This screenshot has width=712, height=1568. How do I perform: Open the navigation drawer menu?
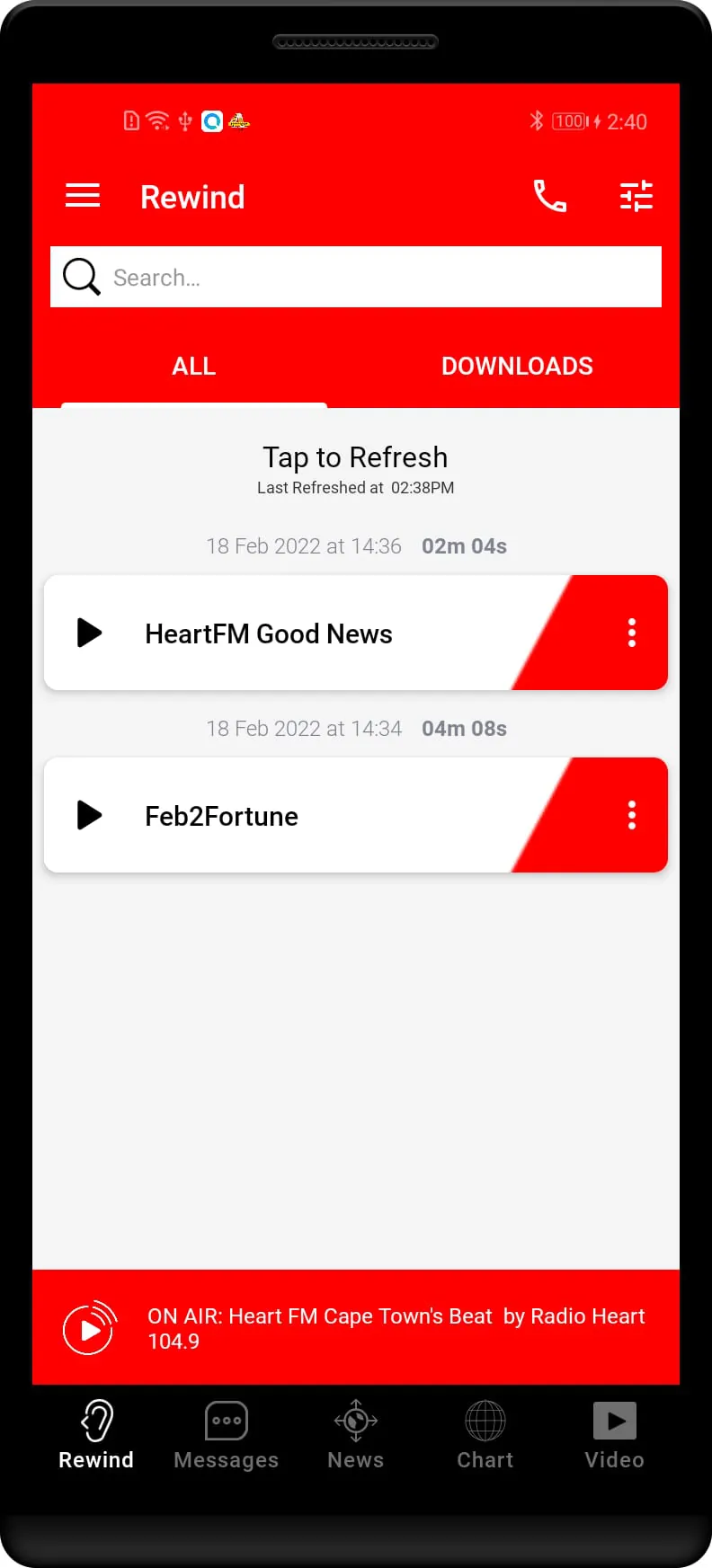(x=83, y=196)
